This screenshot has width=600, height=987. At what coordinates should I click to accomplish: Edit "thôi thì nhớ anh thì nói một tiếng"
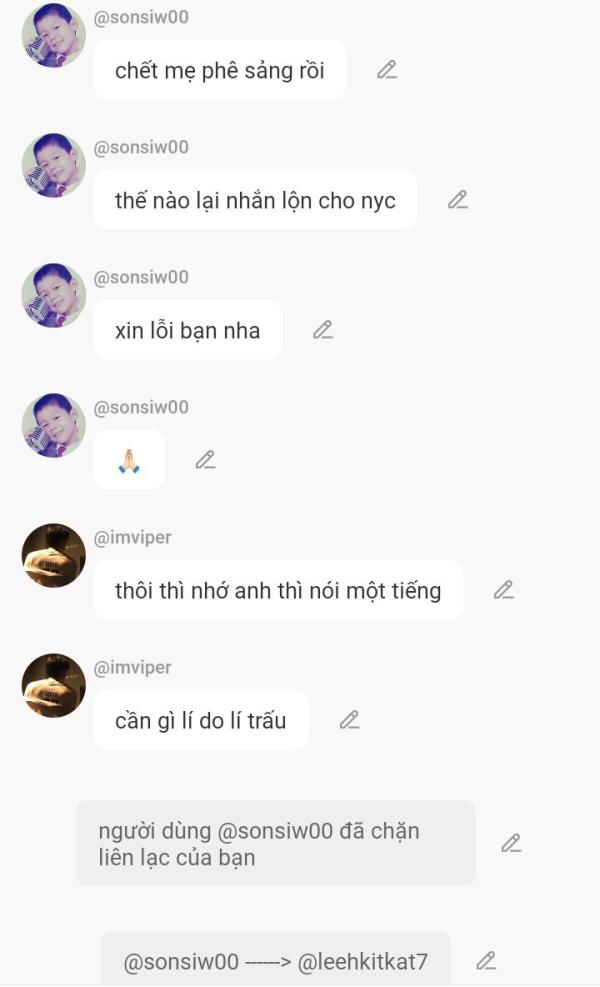pyautogui.click(x=504, y=590)
